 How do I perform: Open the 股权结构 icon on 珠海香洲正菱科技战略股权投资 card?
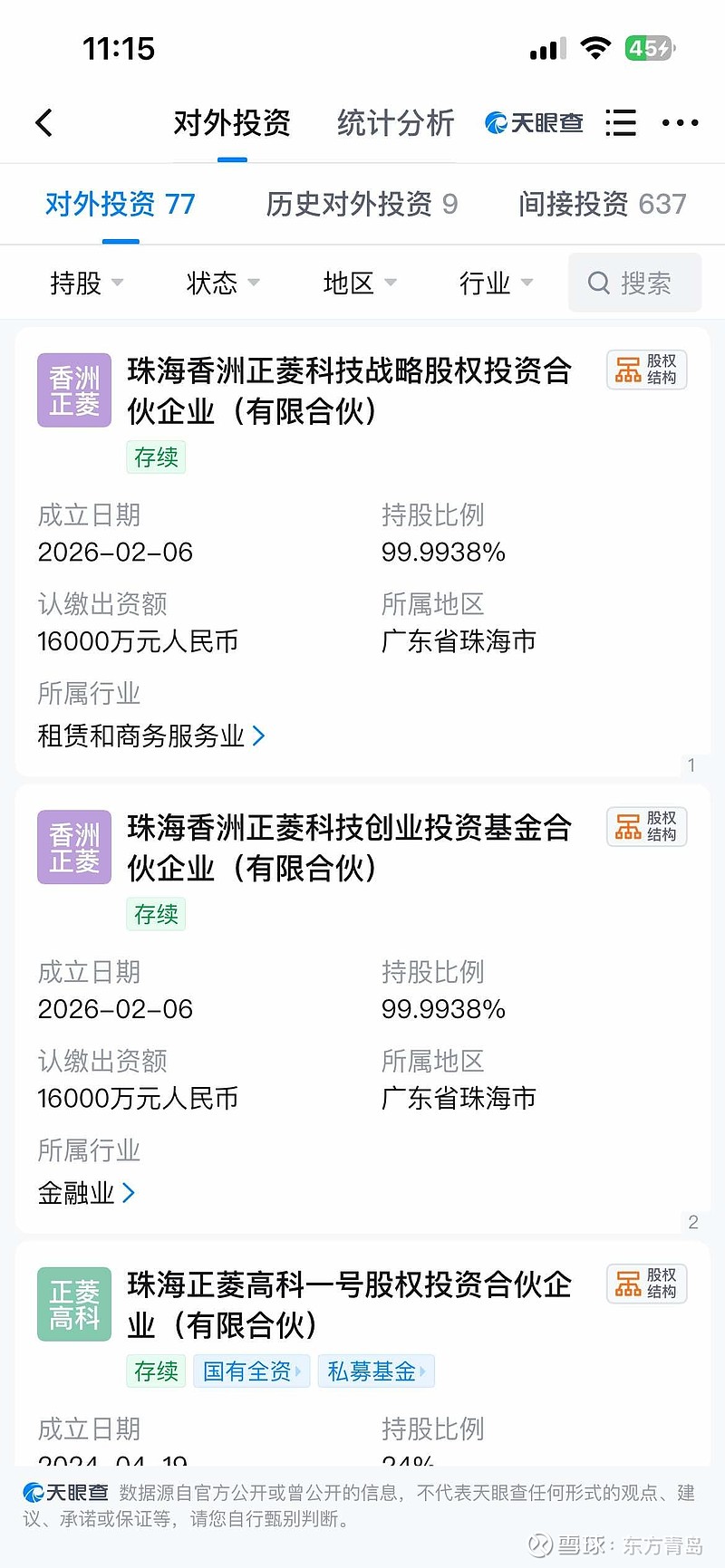click(646, 369)
